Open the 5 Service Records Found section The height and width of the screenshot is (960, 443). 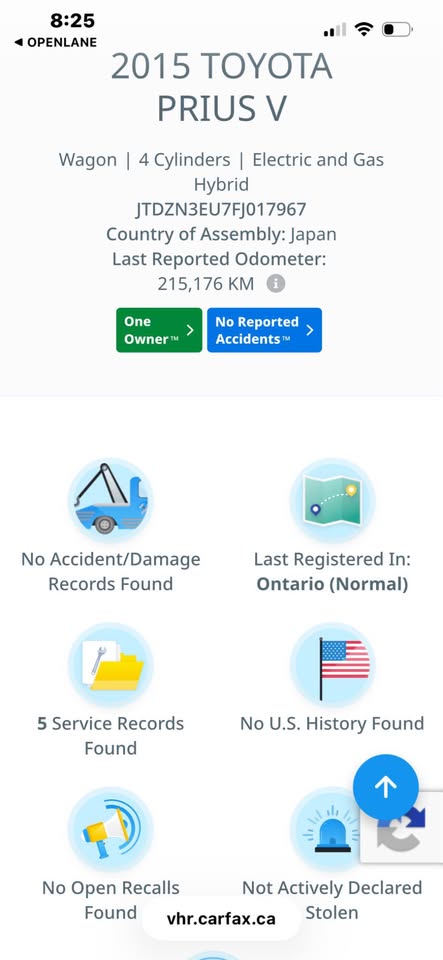(x=111, y=690)
